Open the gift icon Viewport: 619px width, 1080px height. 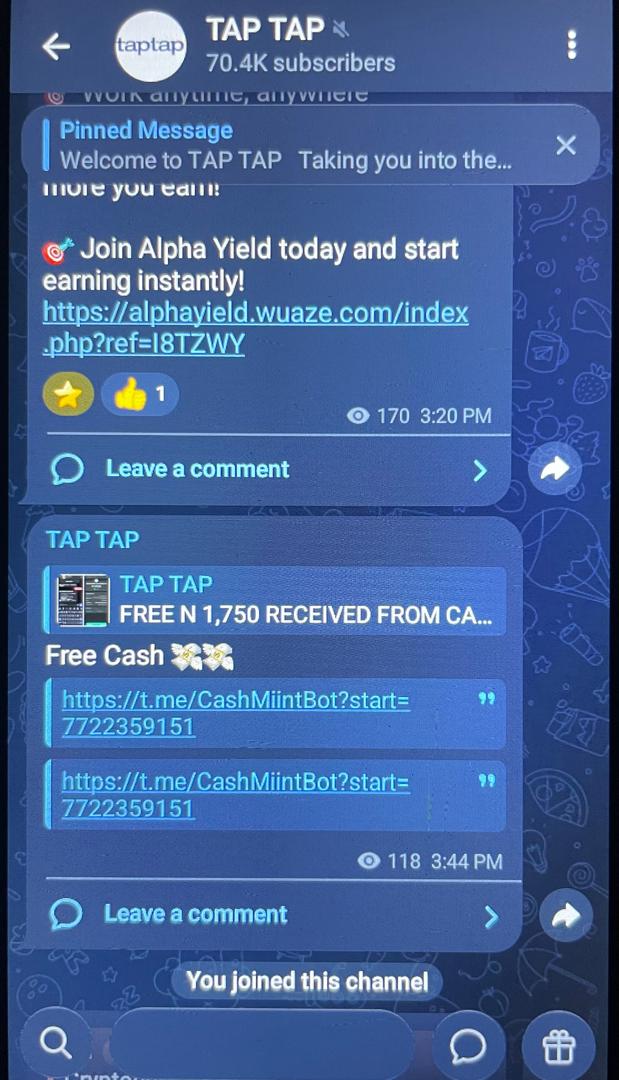click(x=558, y=1046)
